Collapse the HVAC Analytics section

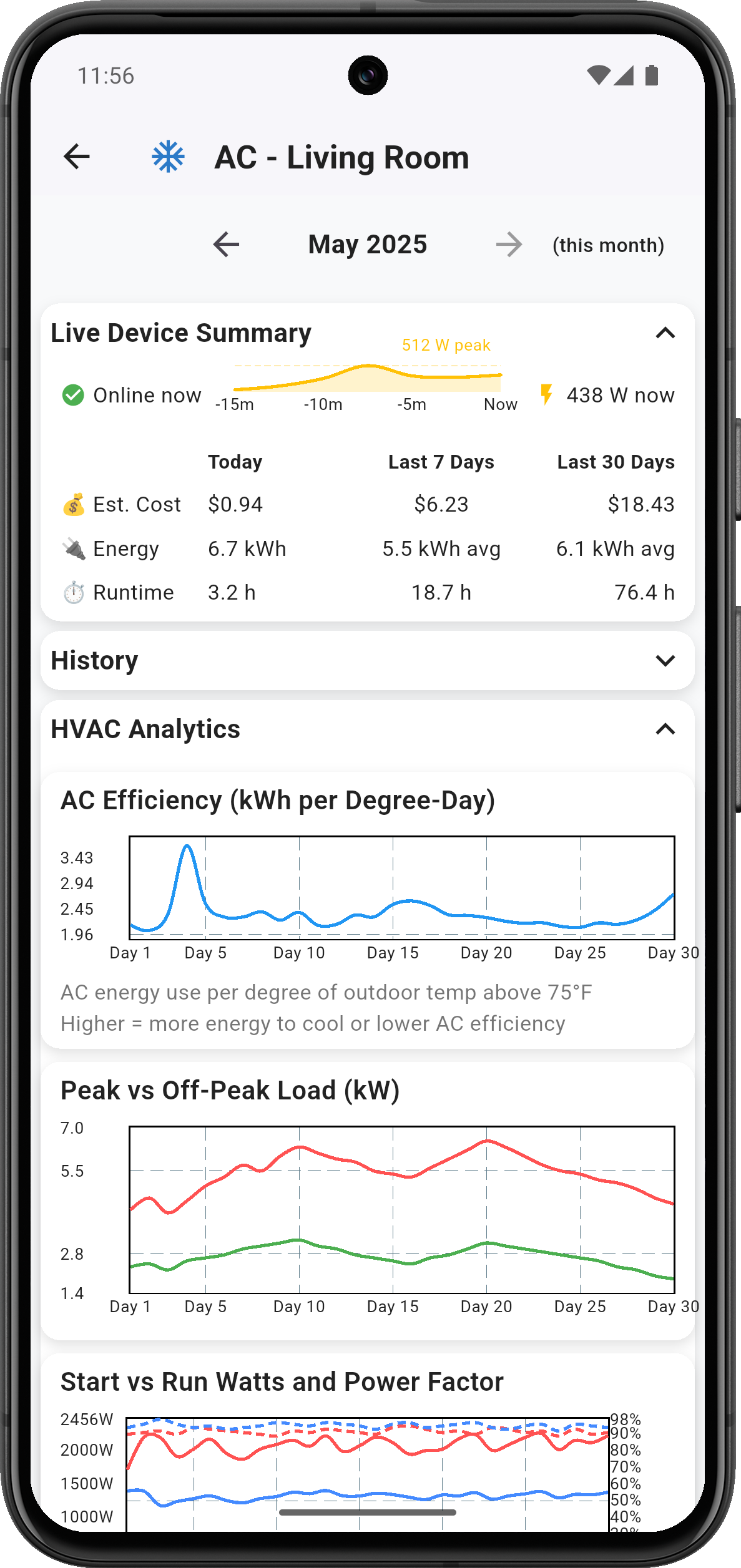[x=665, y=729]
